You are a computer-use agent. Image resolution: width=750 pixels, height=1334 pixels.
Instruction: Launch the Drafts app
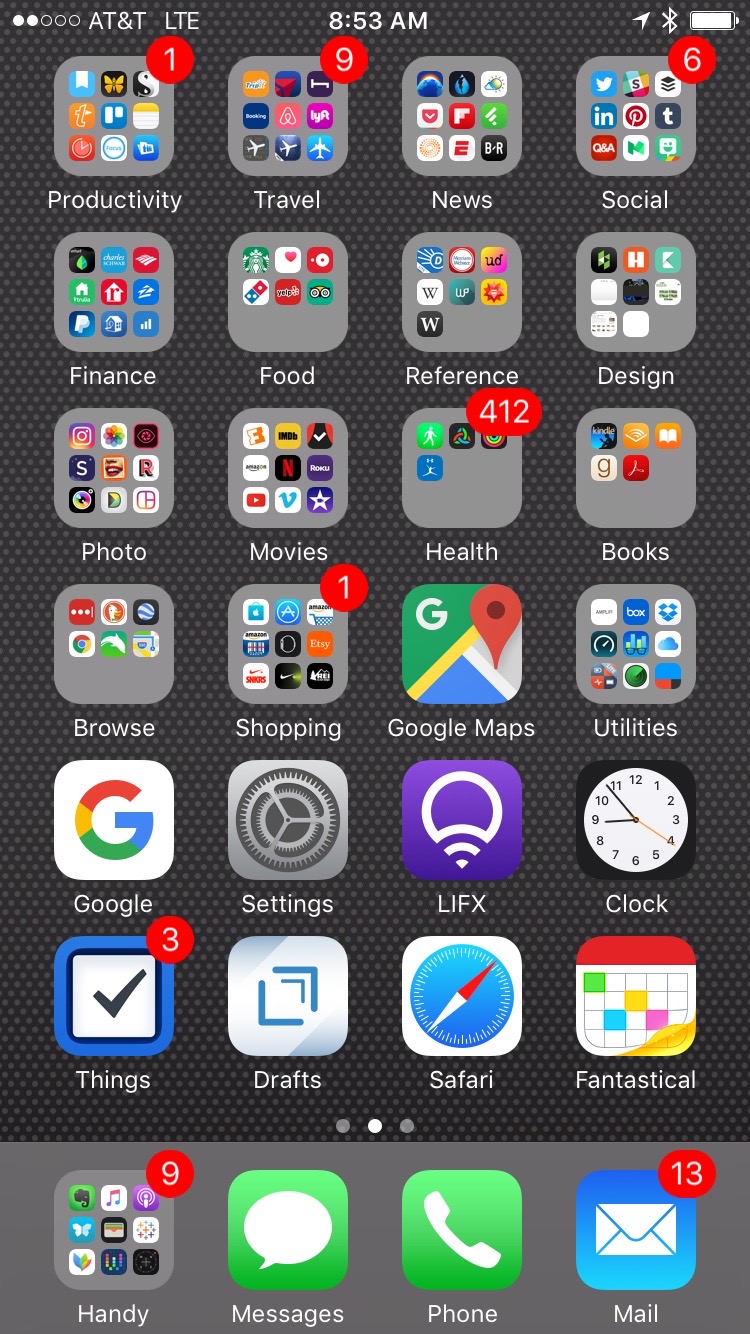click(x=287, y=996)
